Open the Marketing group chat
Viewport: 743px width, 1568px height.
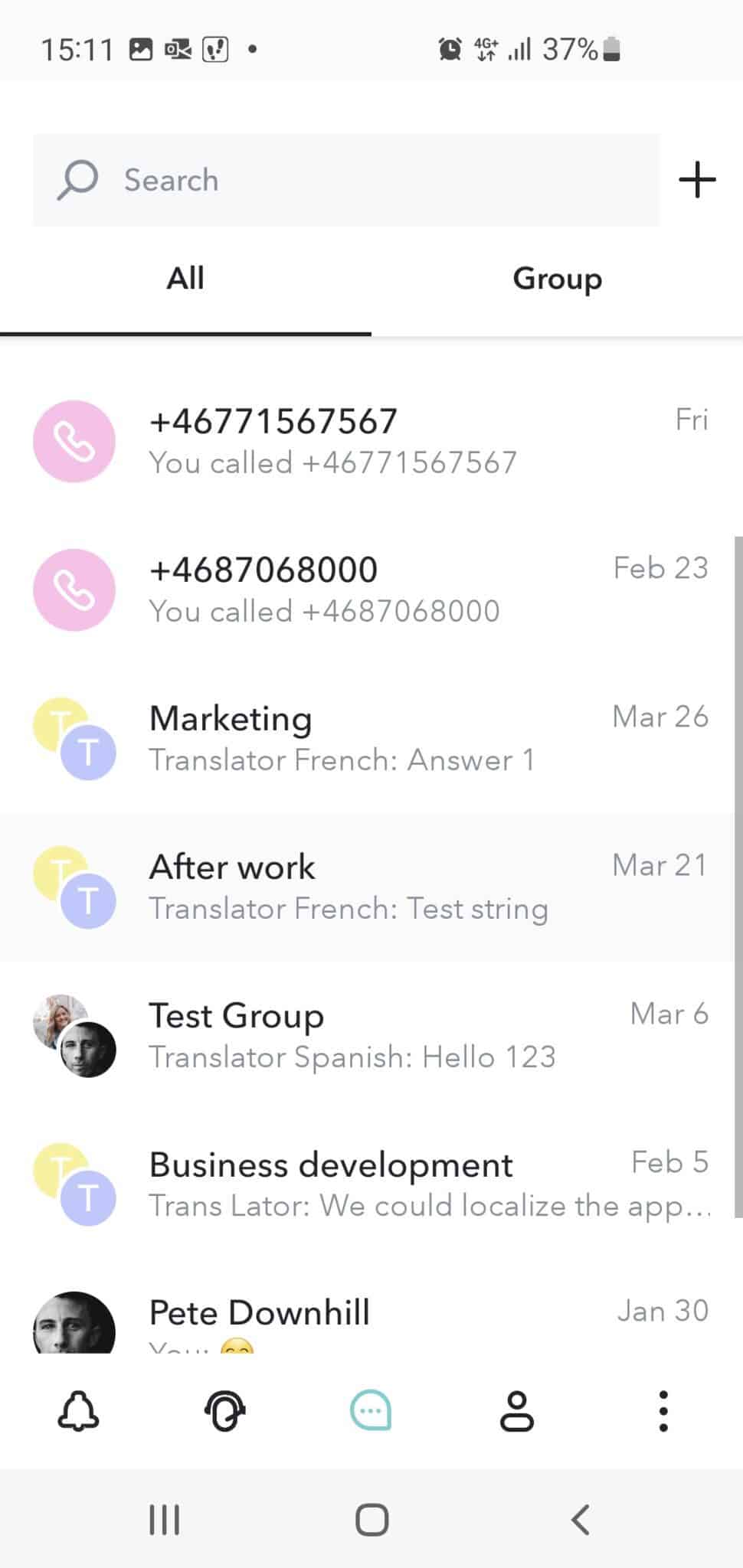pyautogui.click(x=371, y=738)
